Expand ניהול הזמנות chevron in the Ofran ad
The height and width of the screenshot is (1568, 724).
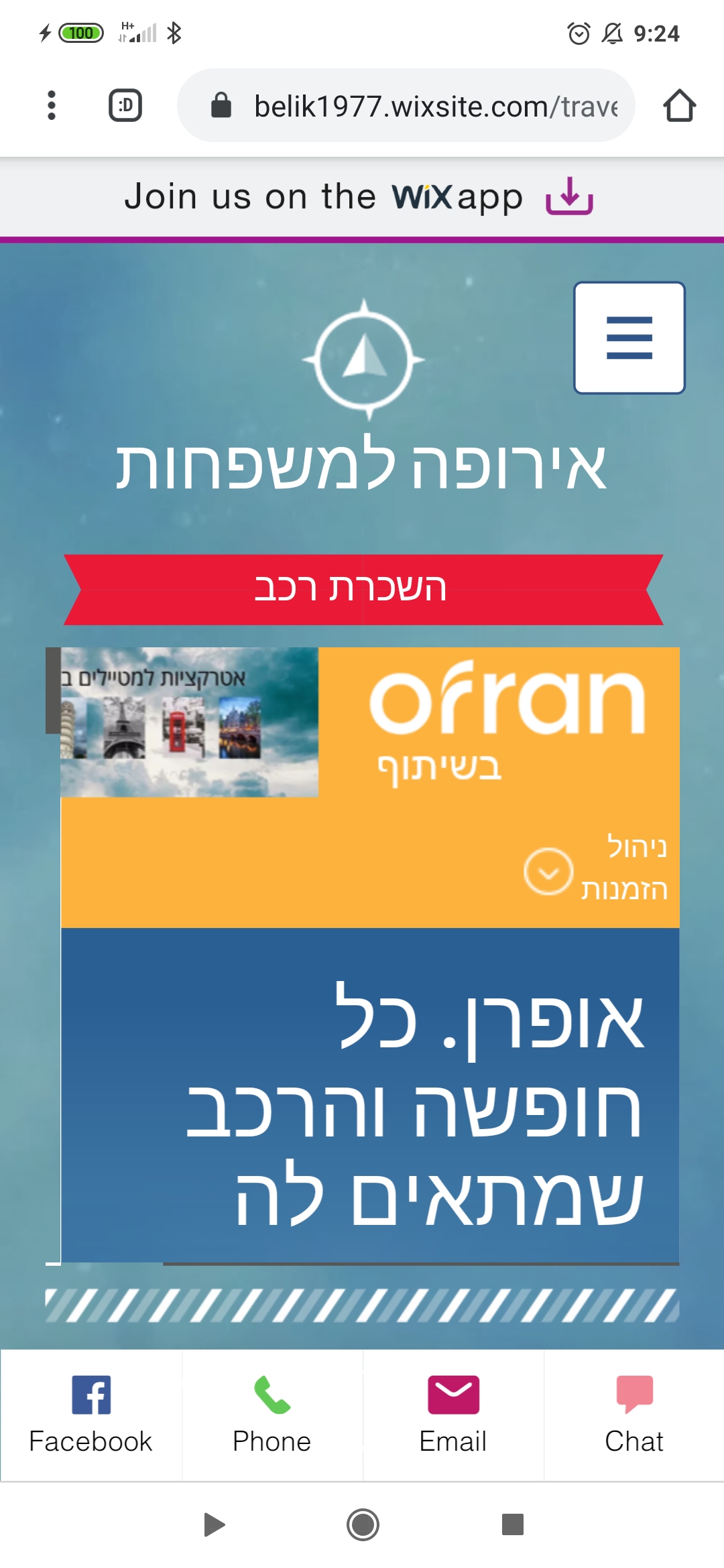pyautogui.click(x=548, y=872)
